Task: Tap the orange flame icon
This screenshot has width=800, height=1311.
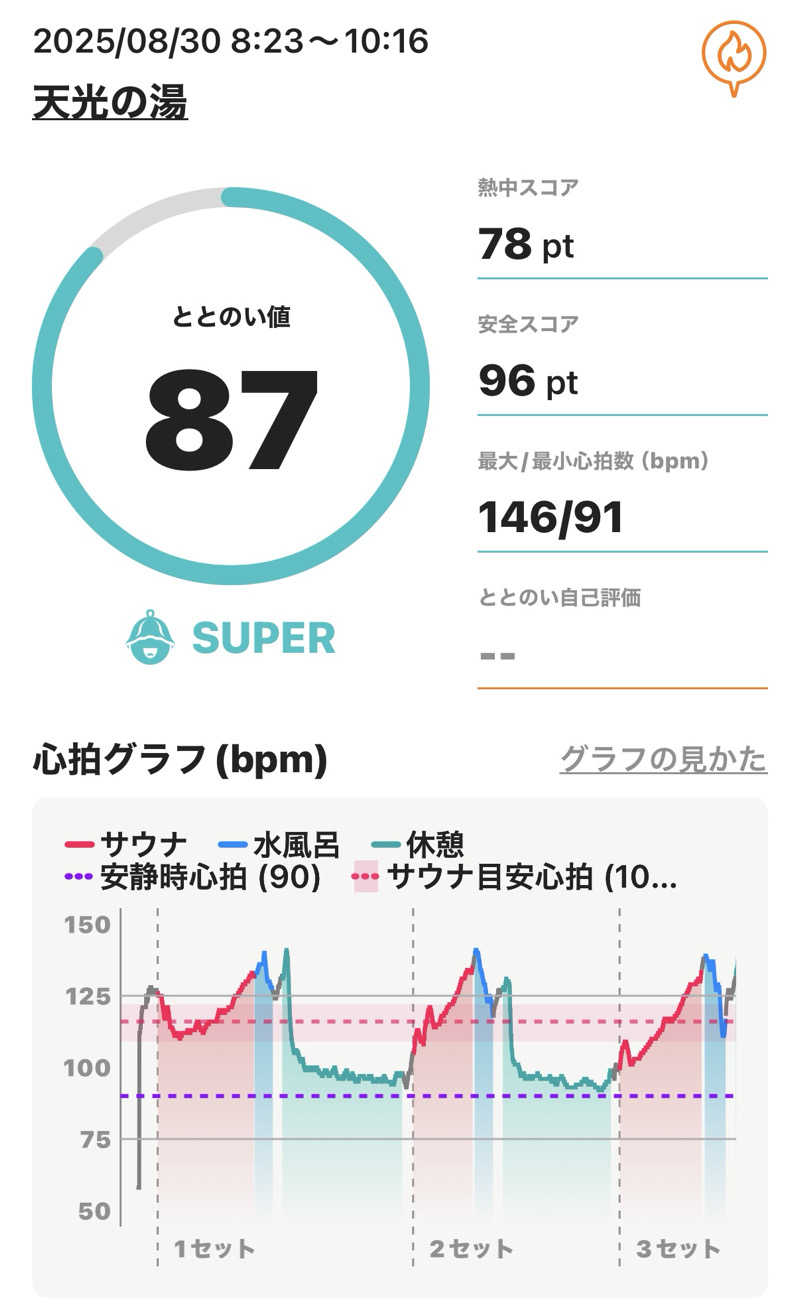Action: (x=733, y=56)
